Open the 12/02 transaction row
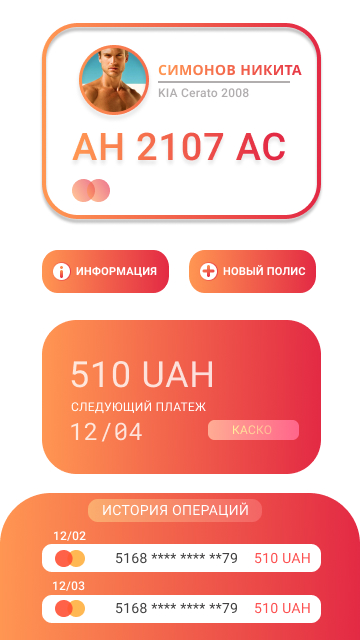360x640 pixels. click(181, 558)
